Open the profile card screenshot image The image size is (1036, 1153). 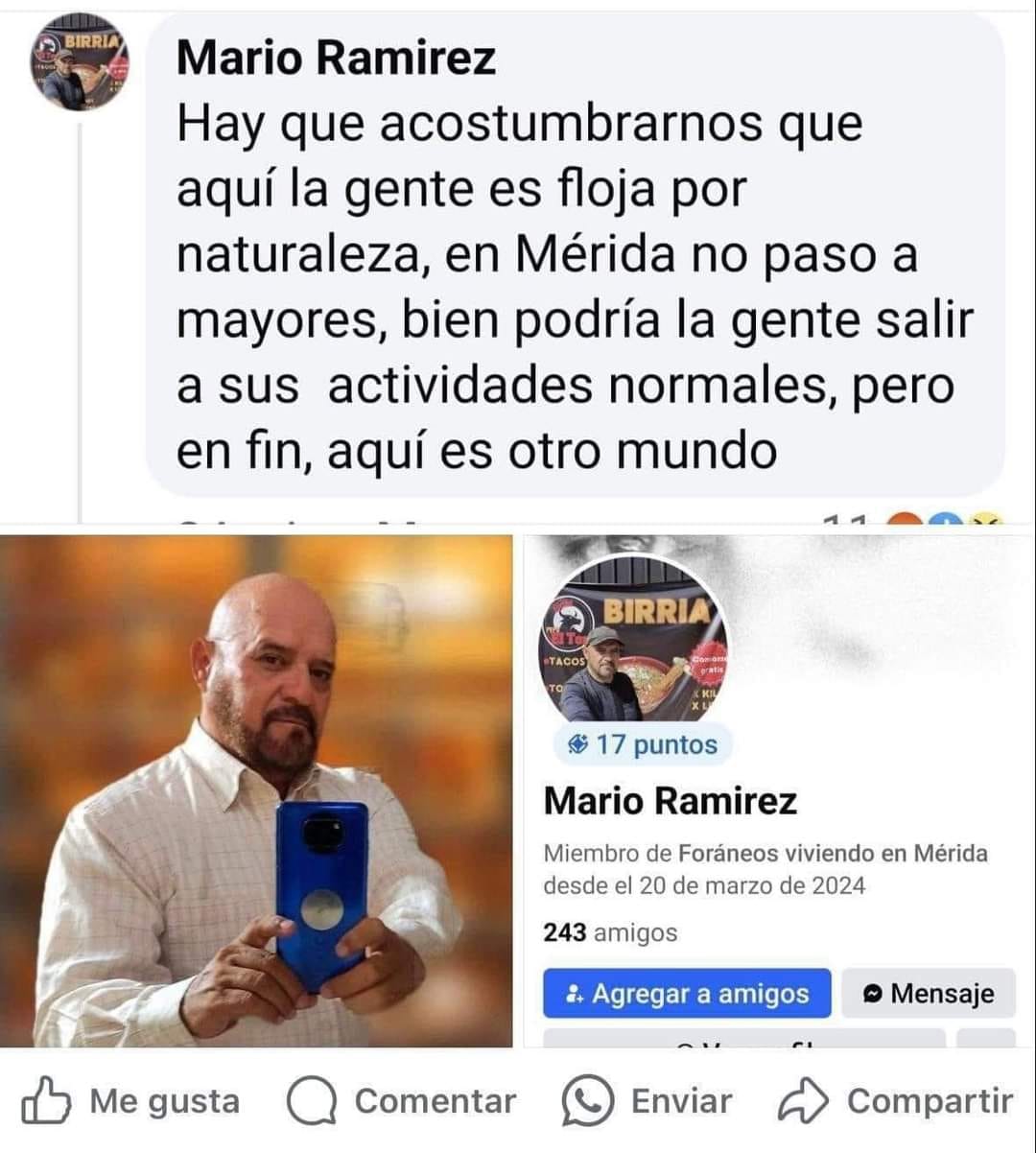click(779, 790)
